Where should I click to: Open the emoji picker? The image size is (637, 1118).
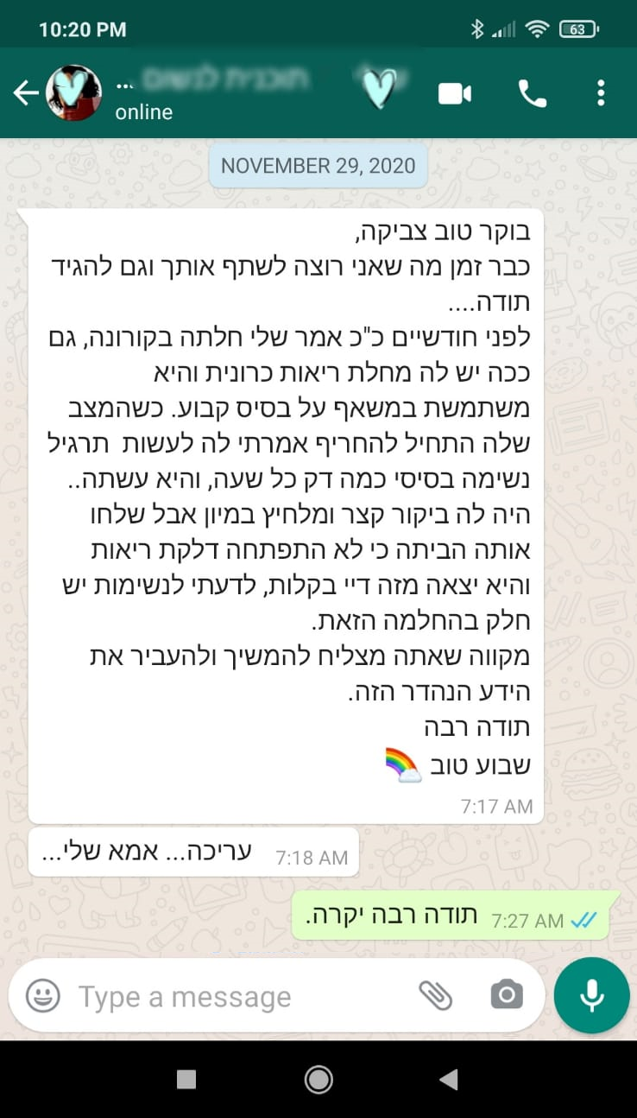click(x=42, y=995)
